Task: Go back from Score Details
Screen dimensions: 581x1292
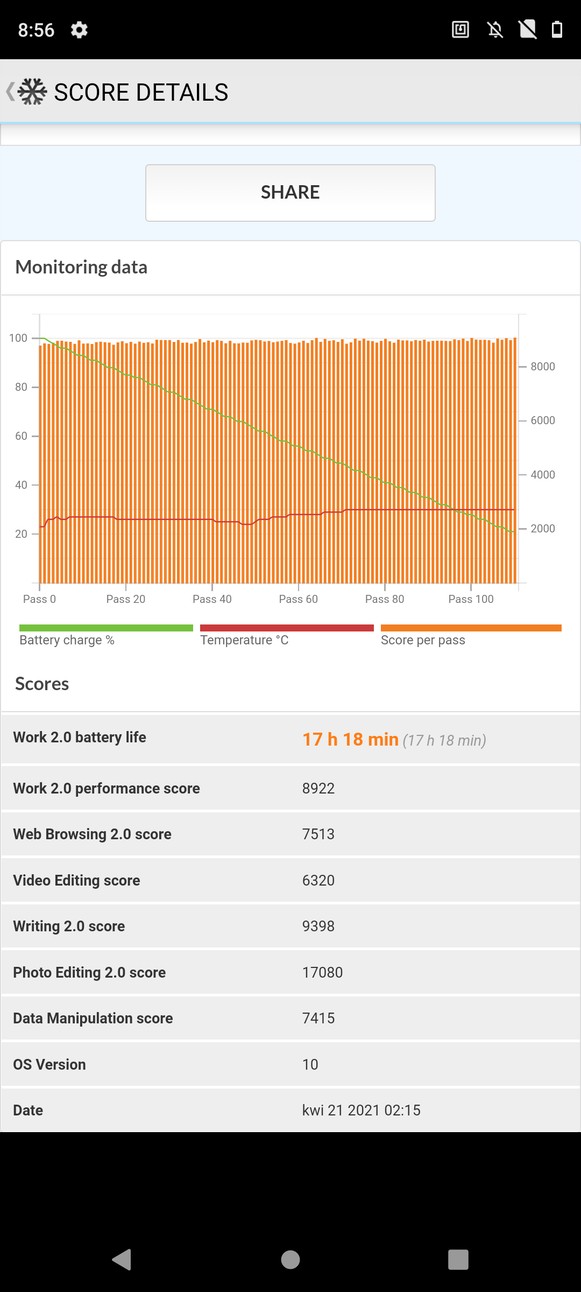Action: (25, 92)
